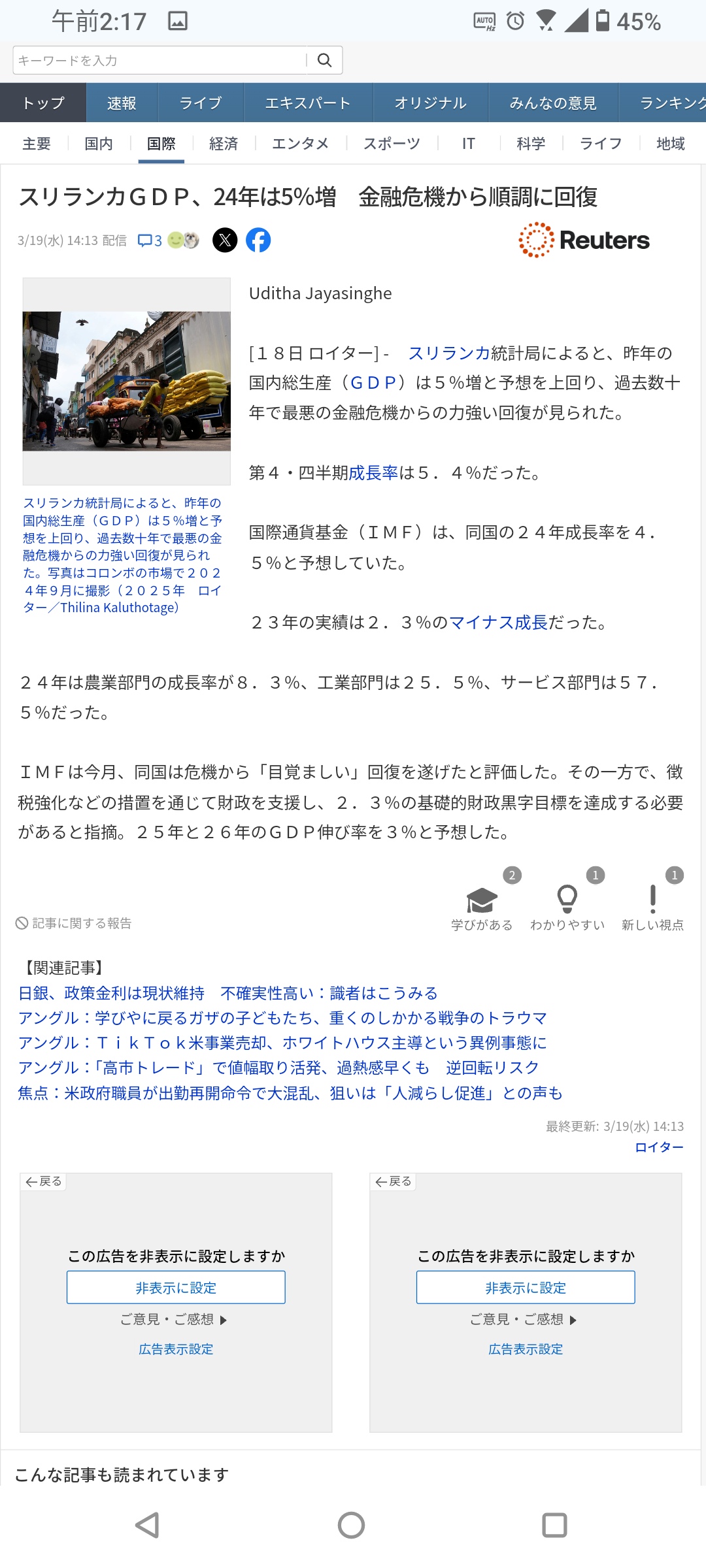706x1568 pixels.
Task: Go back with the system back button
Action: pyautogui.click(x=148, y=1525)
